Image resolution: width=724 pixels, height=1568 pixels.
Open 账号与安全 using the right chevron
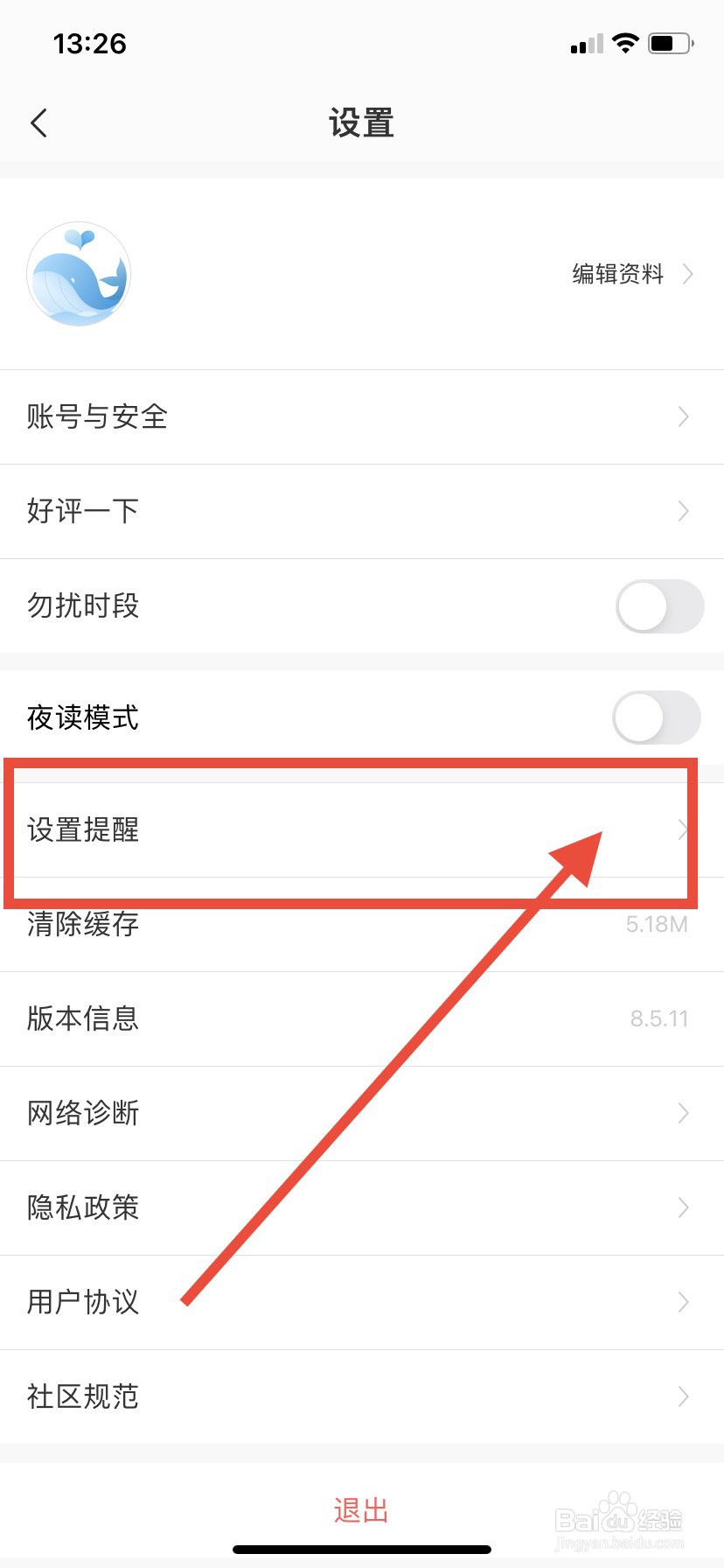[683, 417]
